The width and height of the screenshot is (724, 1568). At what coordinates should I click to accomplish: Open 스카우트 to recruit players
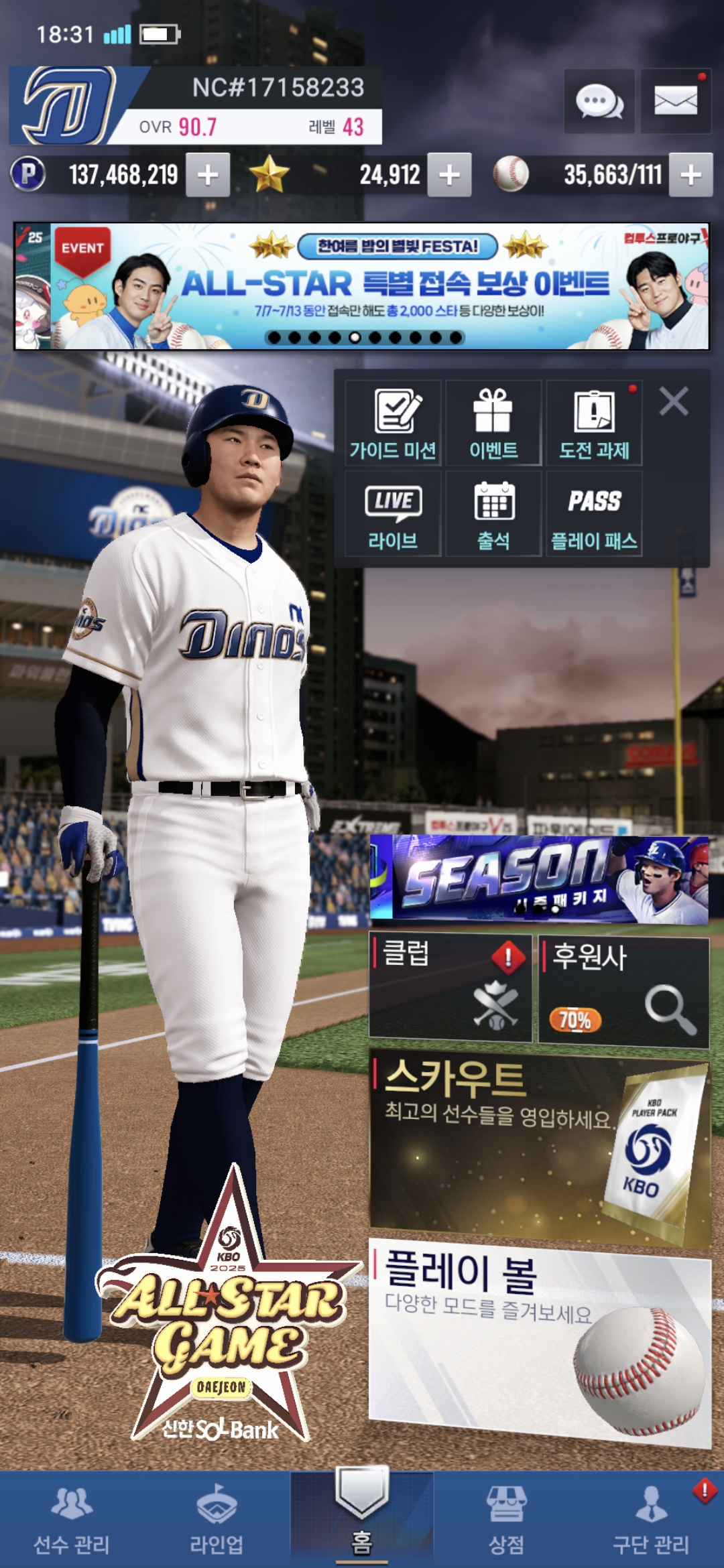539,1147
